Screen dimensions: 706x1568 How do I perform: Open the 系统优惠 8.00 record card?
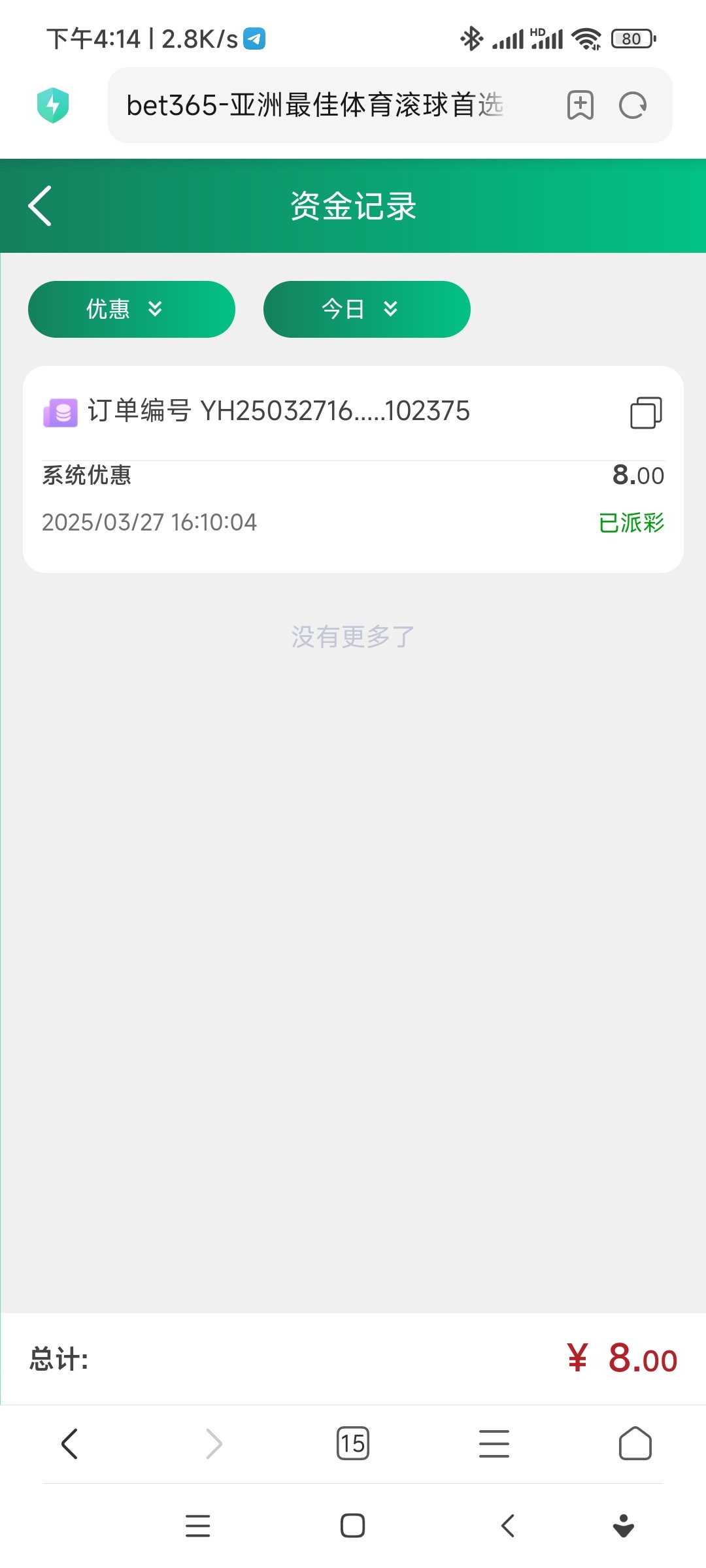[x=353, y=498]
